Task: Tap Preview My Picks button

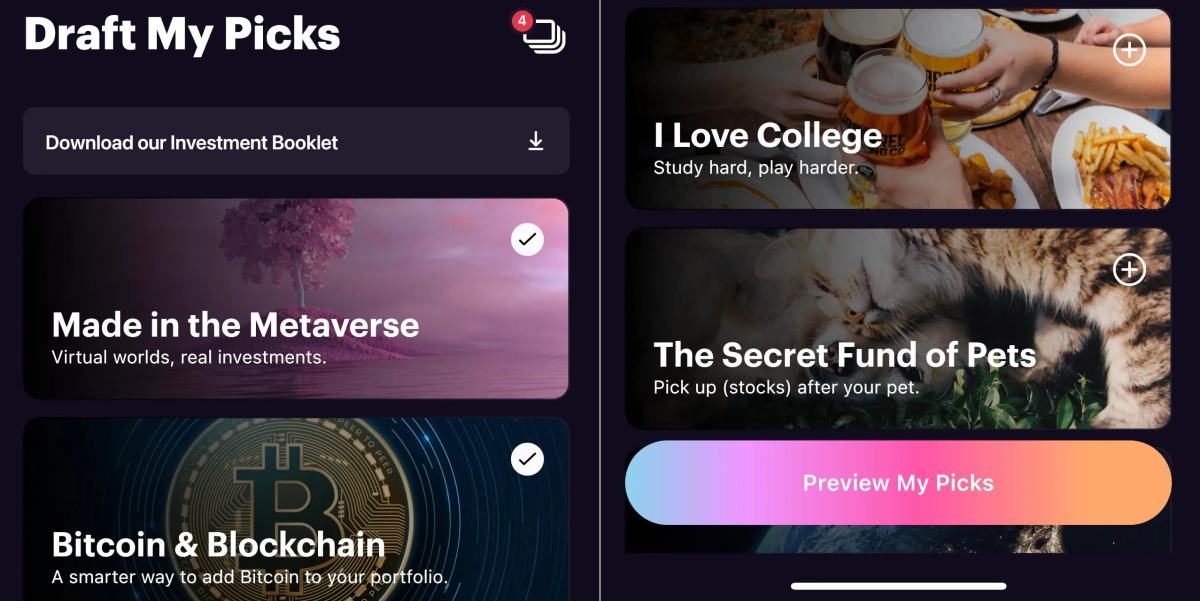Action: coord(897,483)
